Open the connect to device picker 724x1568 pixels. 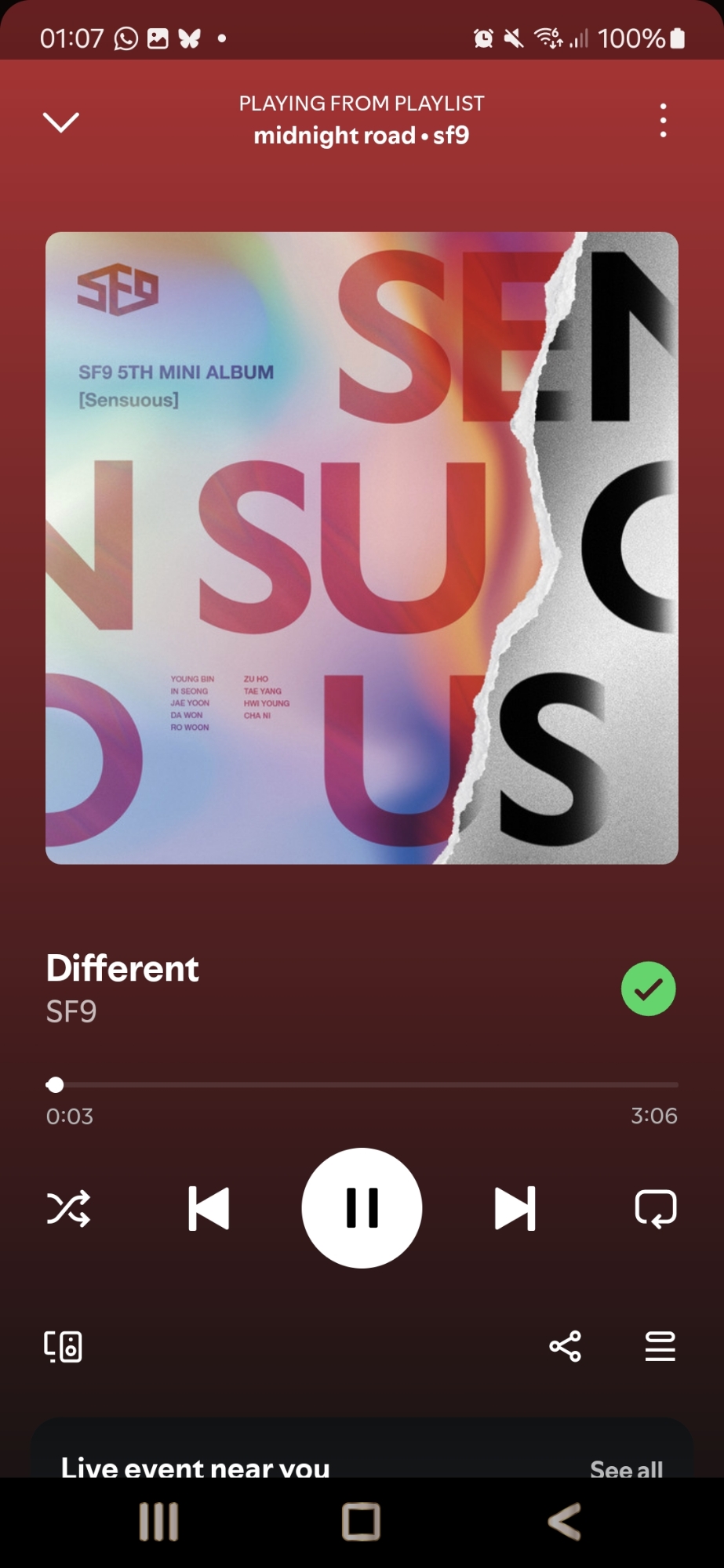pyautogui.click(x=64, y=1347)
